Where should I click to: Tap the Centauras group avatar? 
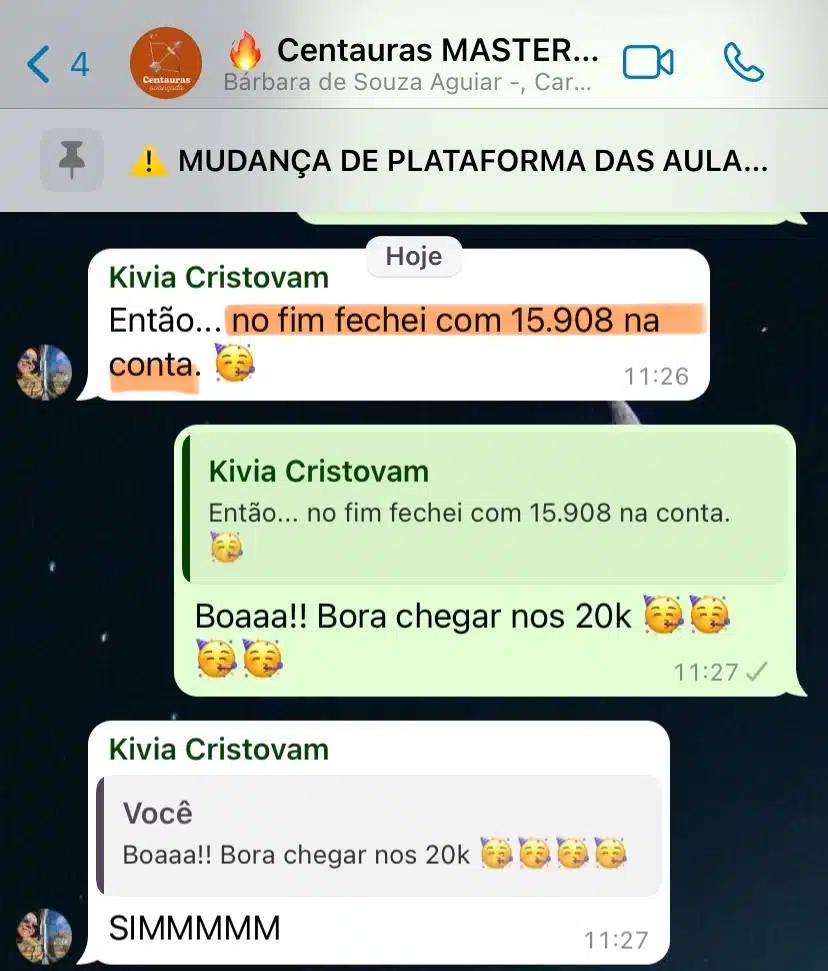click(x=165, y=63)
